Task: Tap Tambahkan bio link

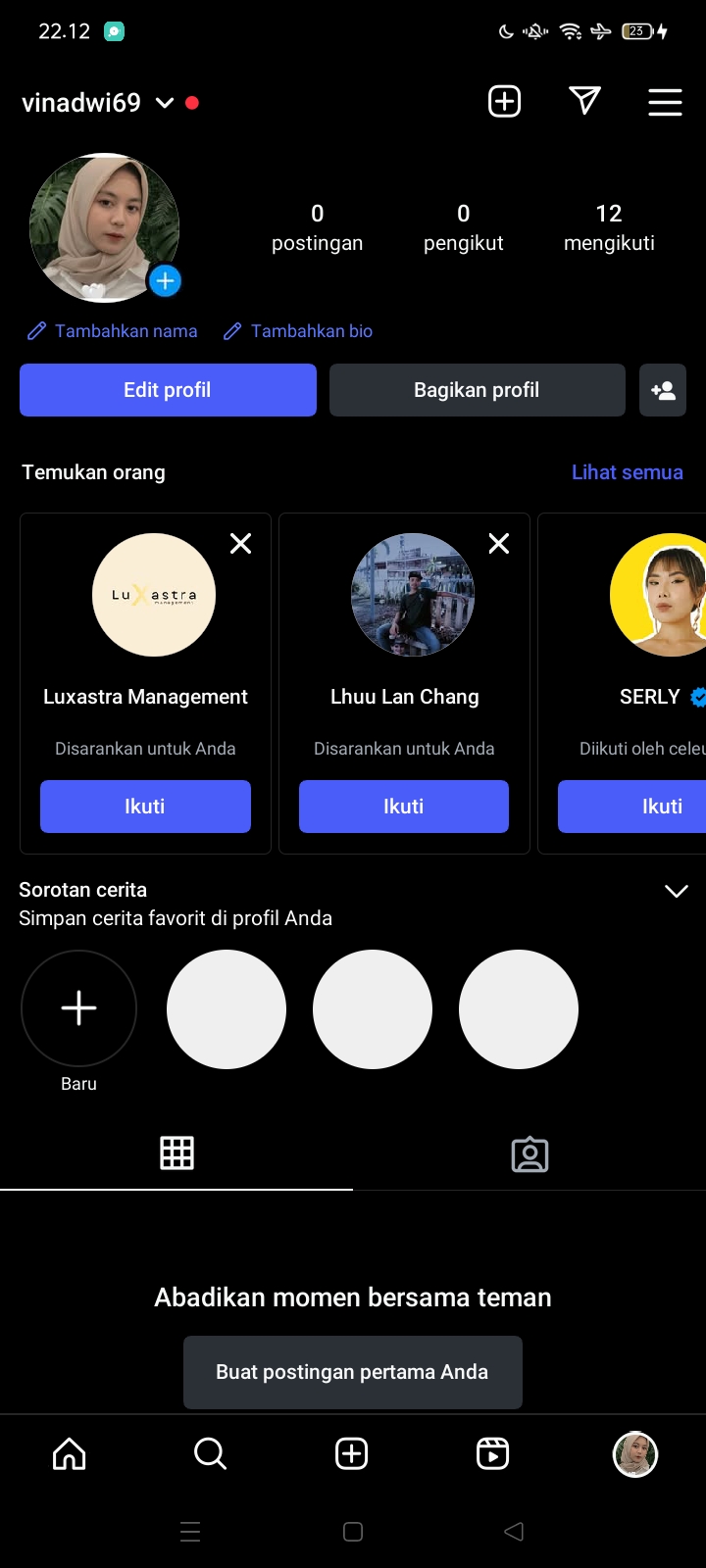Action: click(299, 331)
